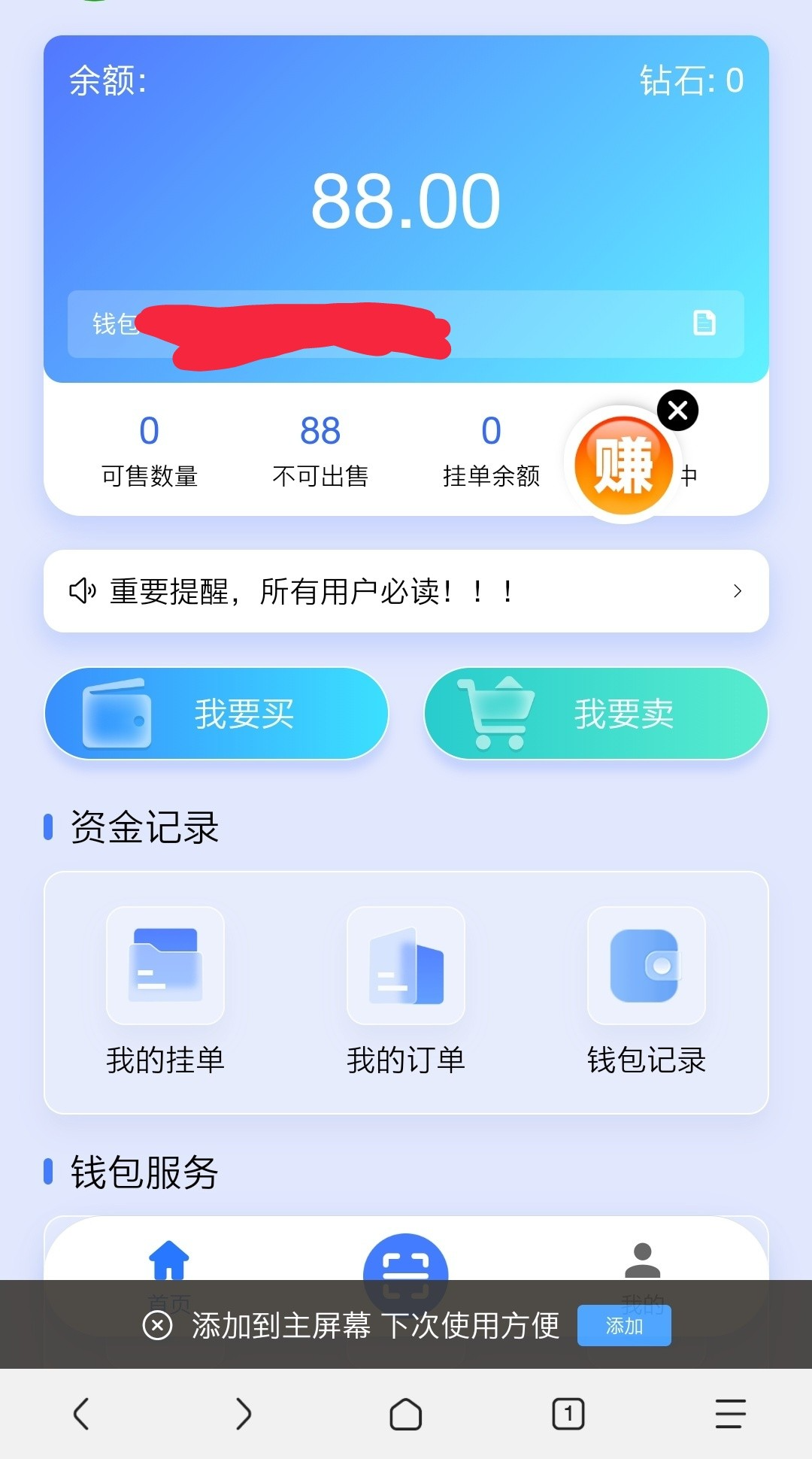Open the browser hamburger menu

coord(730,1414)
